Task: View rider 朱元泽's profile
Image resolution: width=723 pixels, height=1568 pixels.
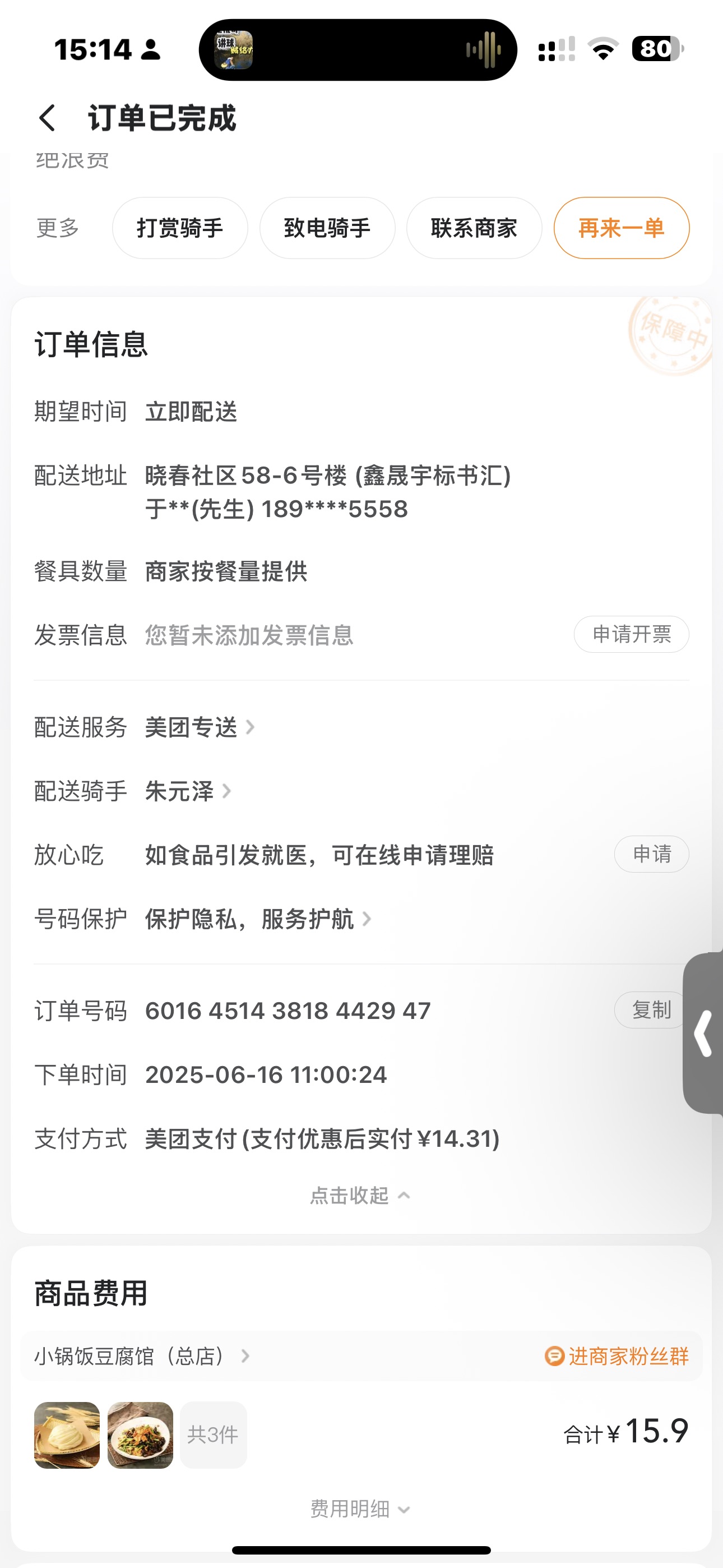Action: pyautogui.click(x=187, y=791)
